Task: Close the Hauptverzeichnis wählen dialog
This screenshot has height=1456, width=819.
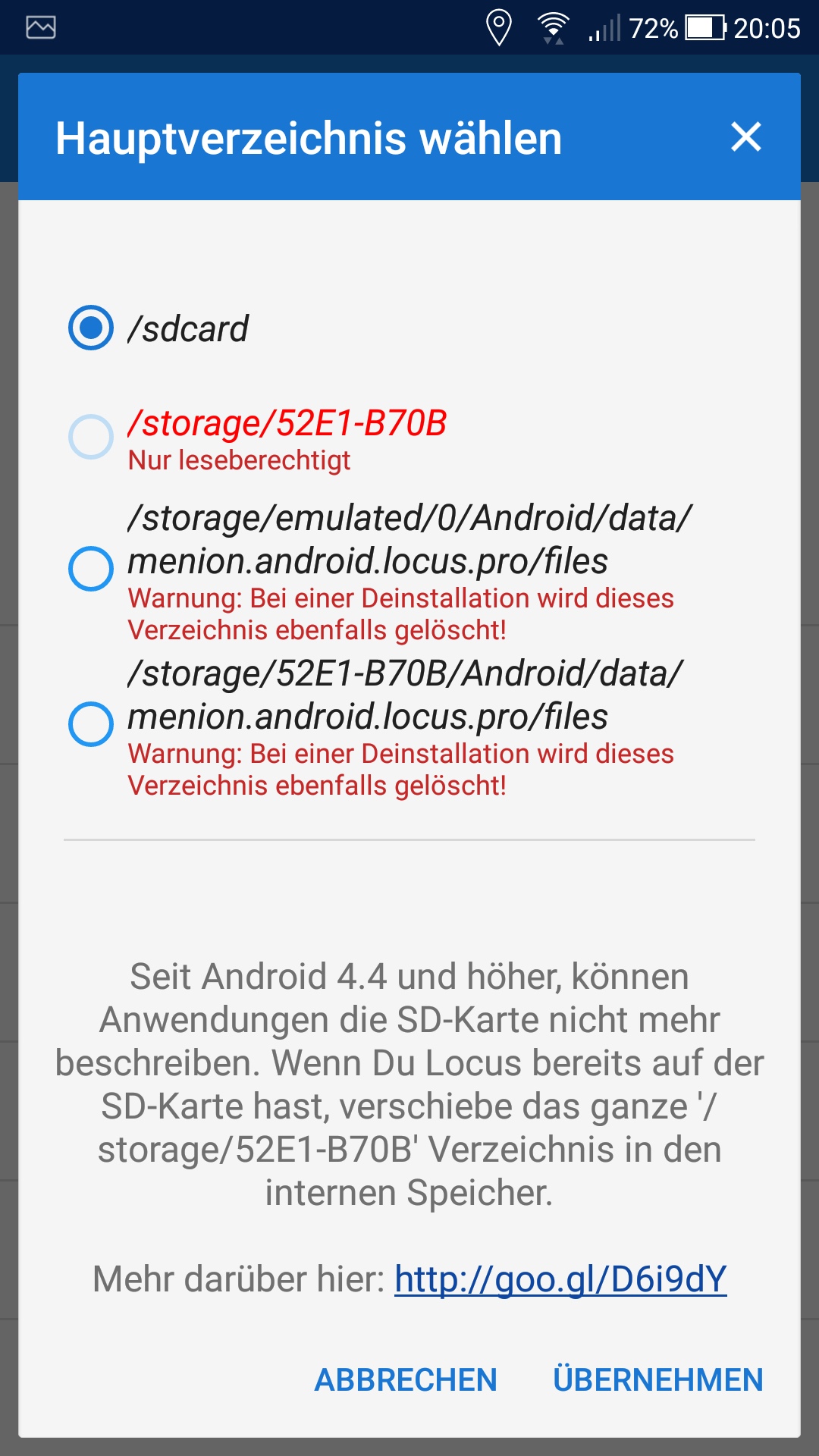Action: tap(745, 137)
